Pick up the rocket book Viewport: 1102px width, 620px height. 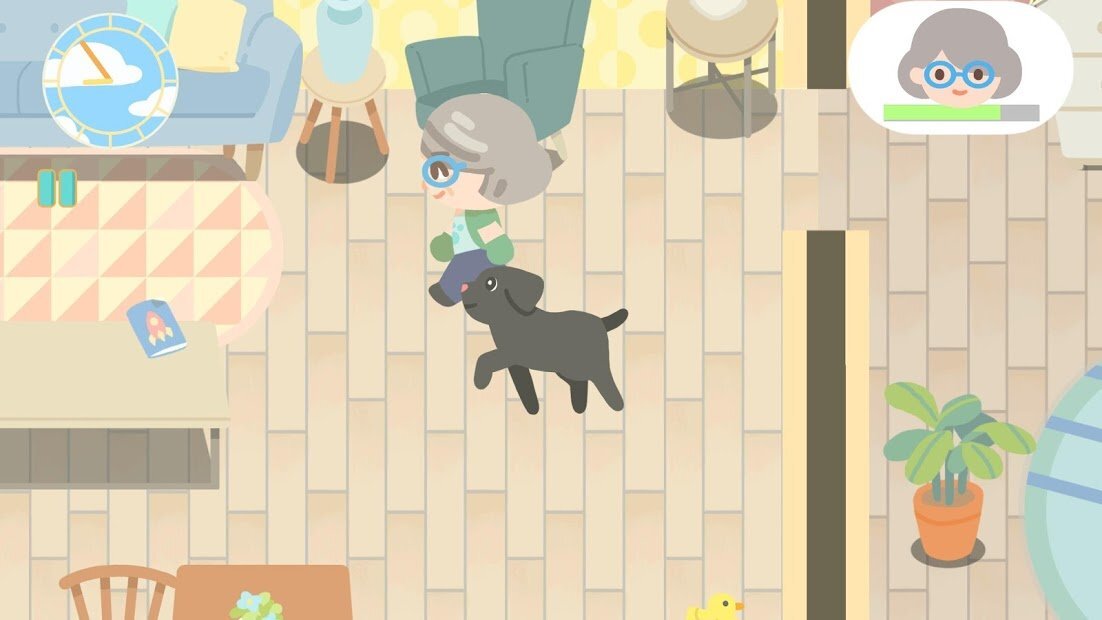(x=157, y=328)
